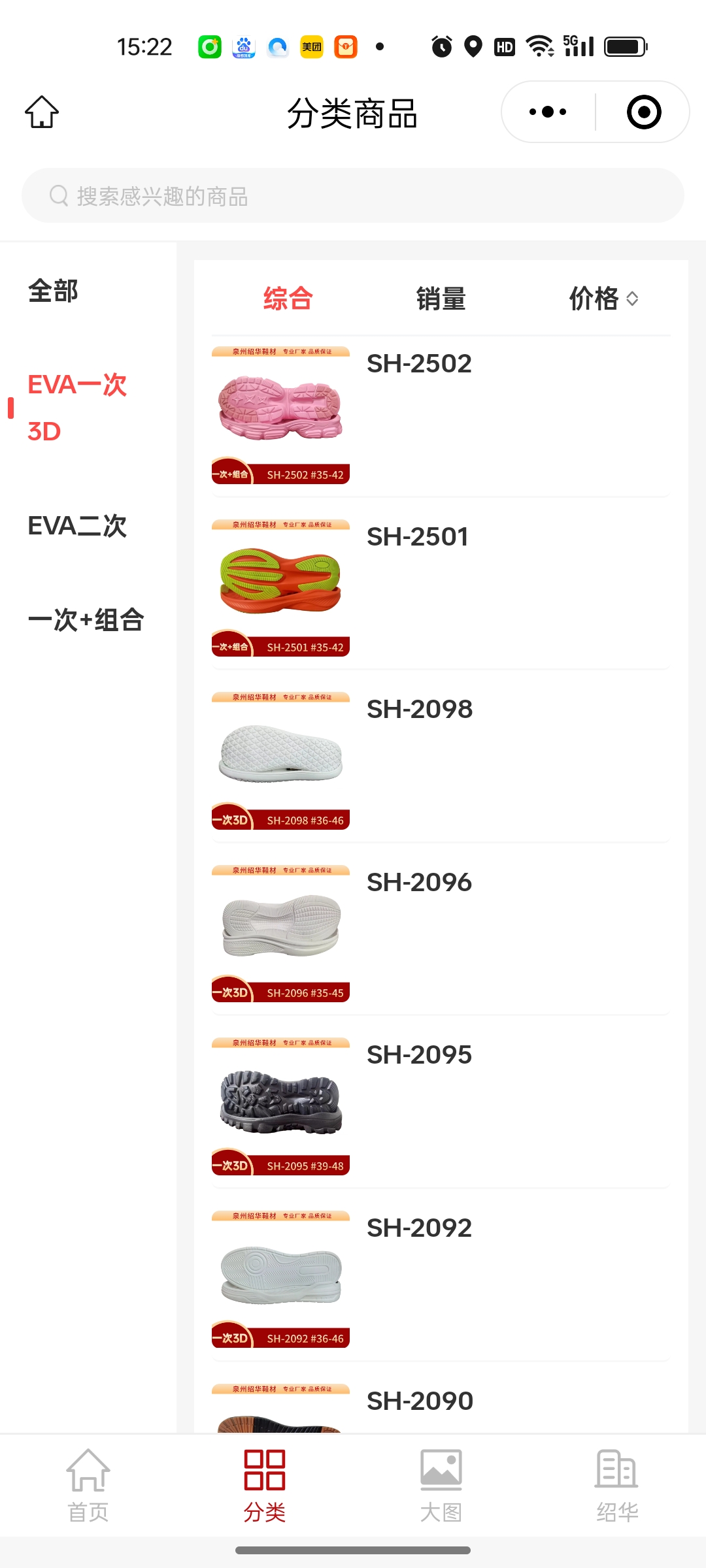The width and height of the screenshot is (706, 1568).
Task: Sort products by 销量
Action: (441, 299)
